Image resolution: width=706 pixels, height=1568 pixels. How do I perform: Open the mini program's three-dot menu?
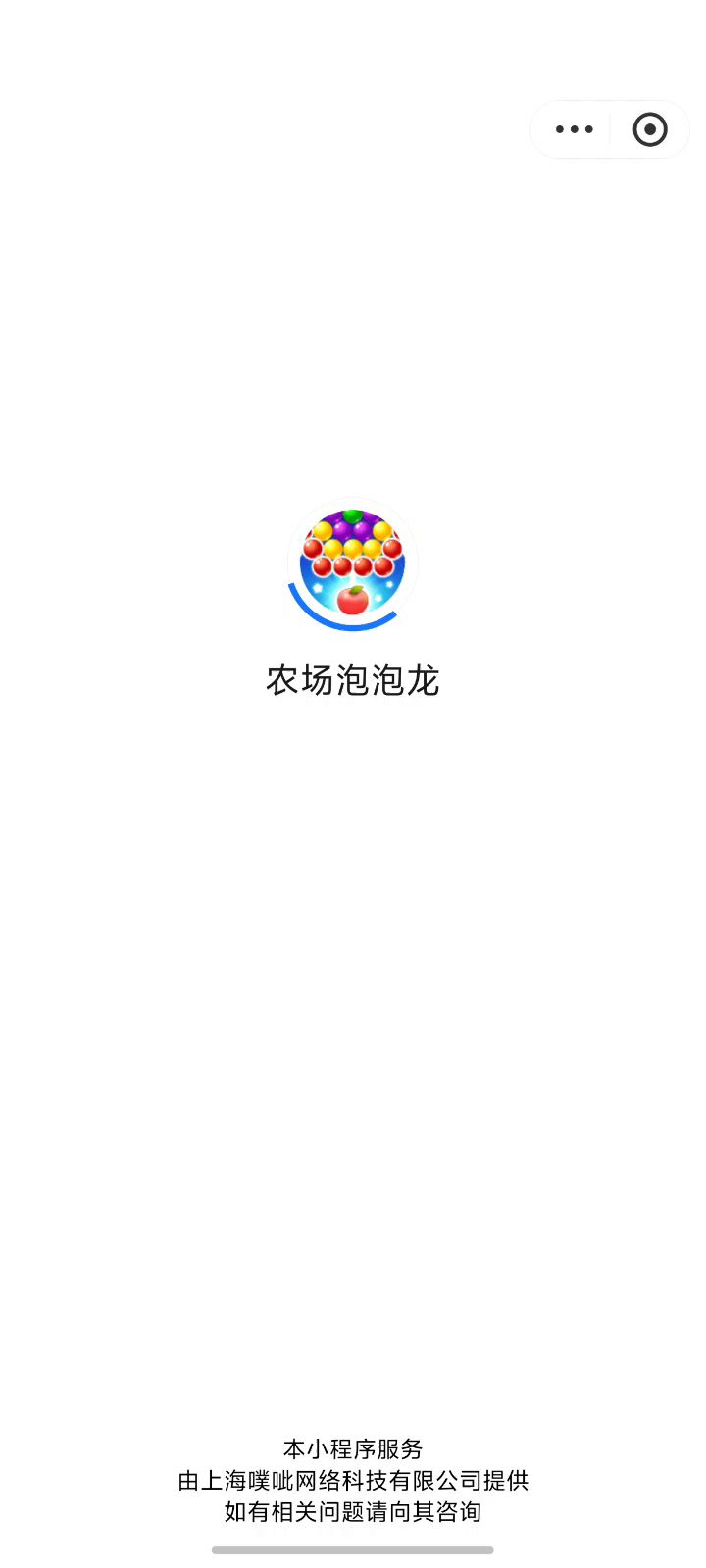(574, 129)
